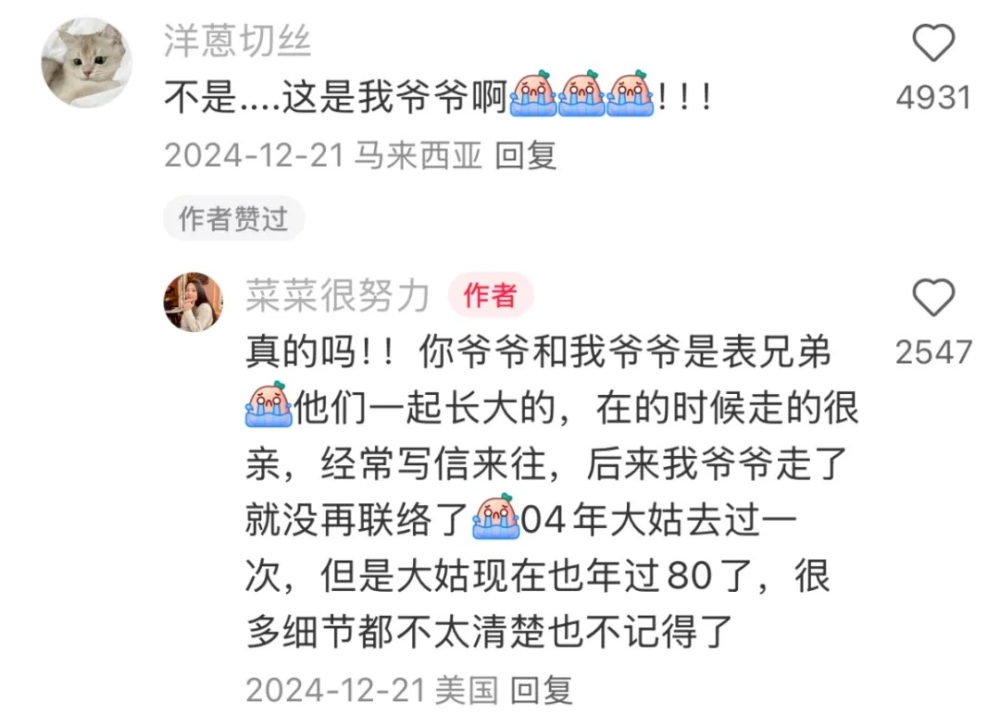
Task: Open 洋葱切丝's cat avatar profile
Action: (86, 62)
